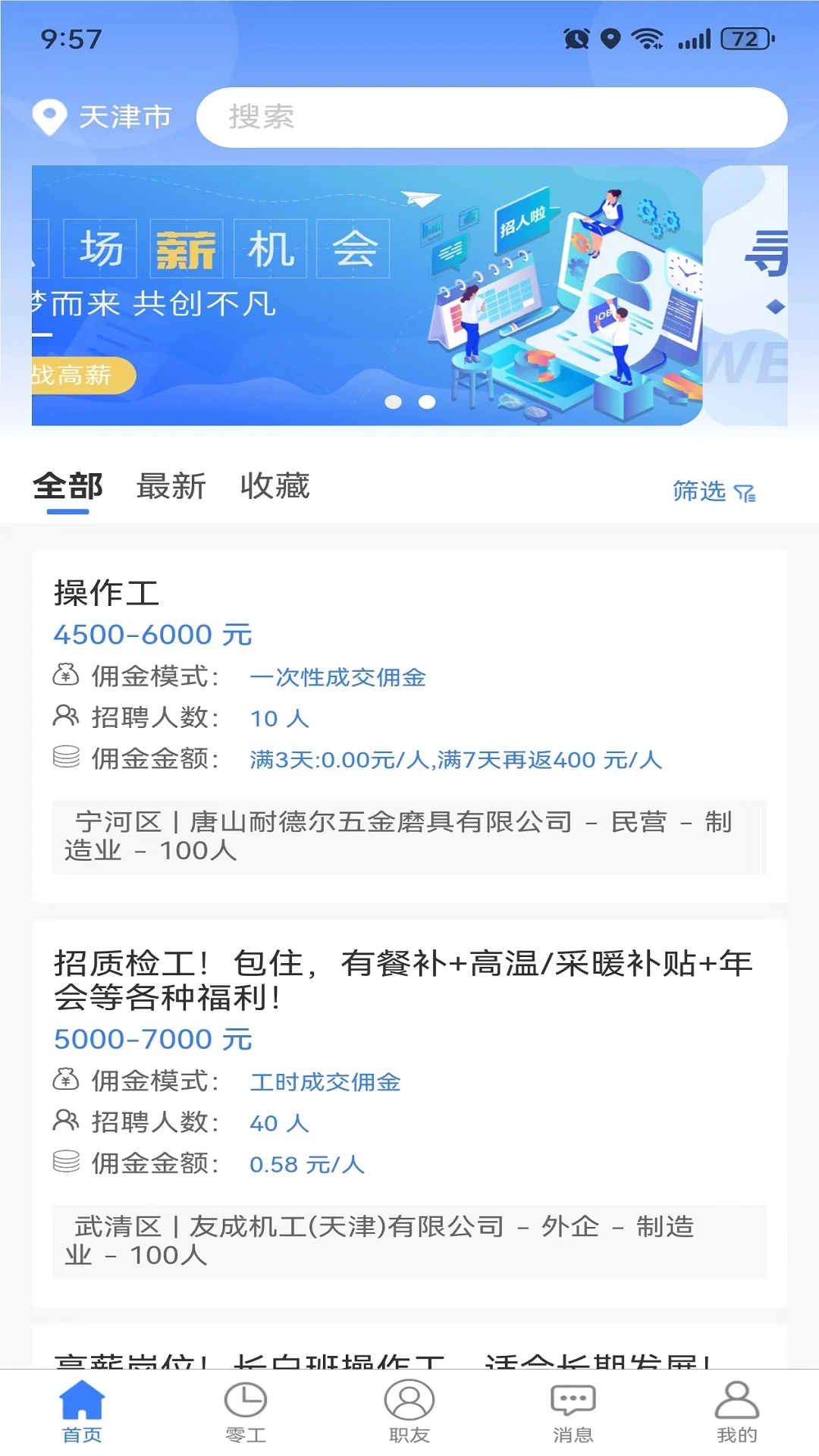Switch to the 最新 tab
The image size is (819, 1456).
click(171, 486)
